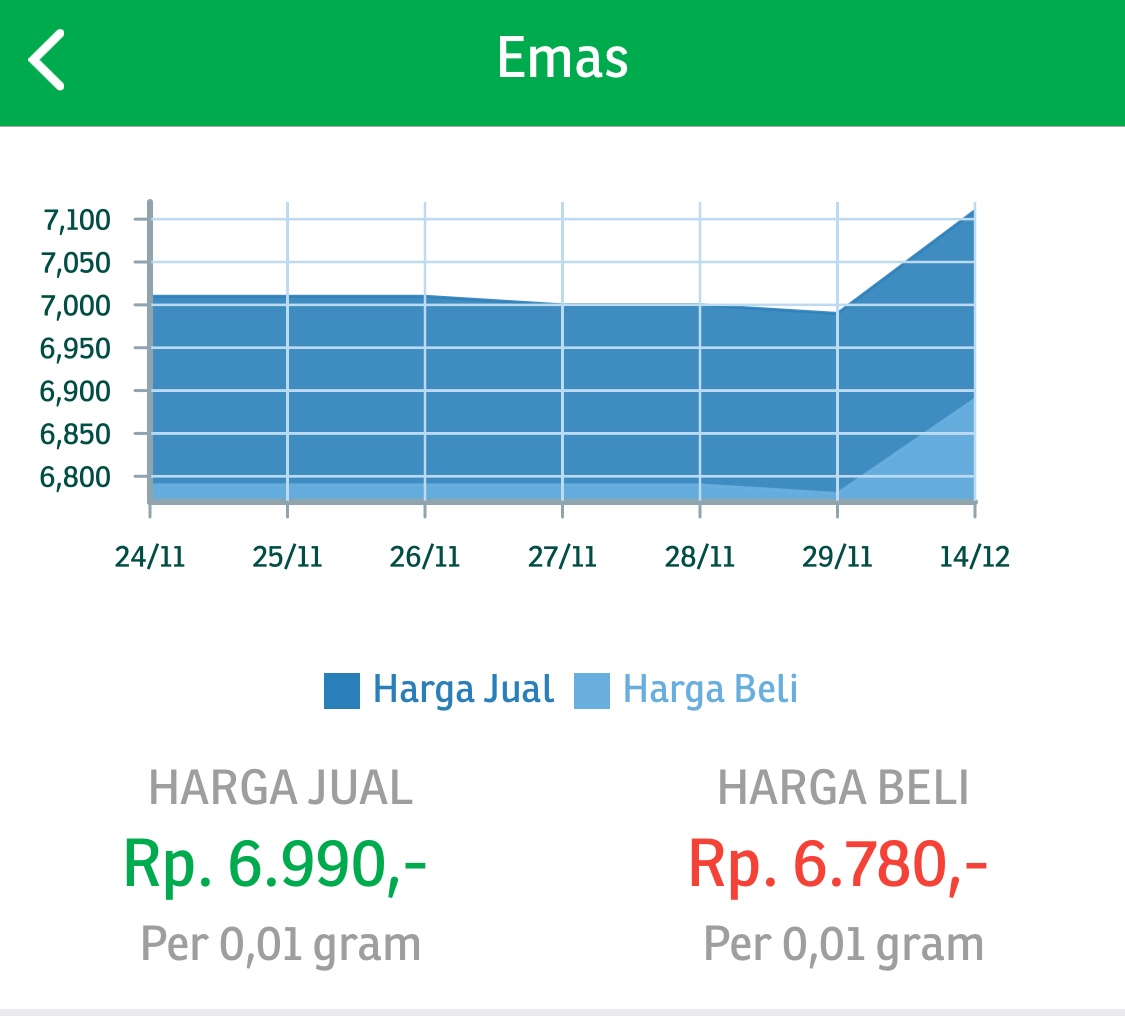Toggle the Harga Beli chart legend
Image resolution: width=1125 pixels, height=1016 pixels.
687,690
